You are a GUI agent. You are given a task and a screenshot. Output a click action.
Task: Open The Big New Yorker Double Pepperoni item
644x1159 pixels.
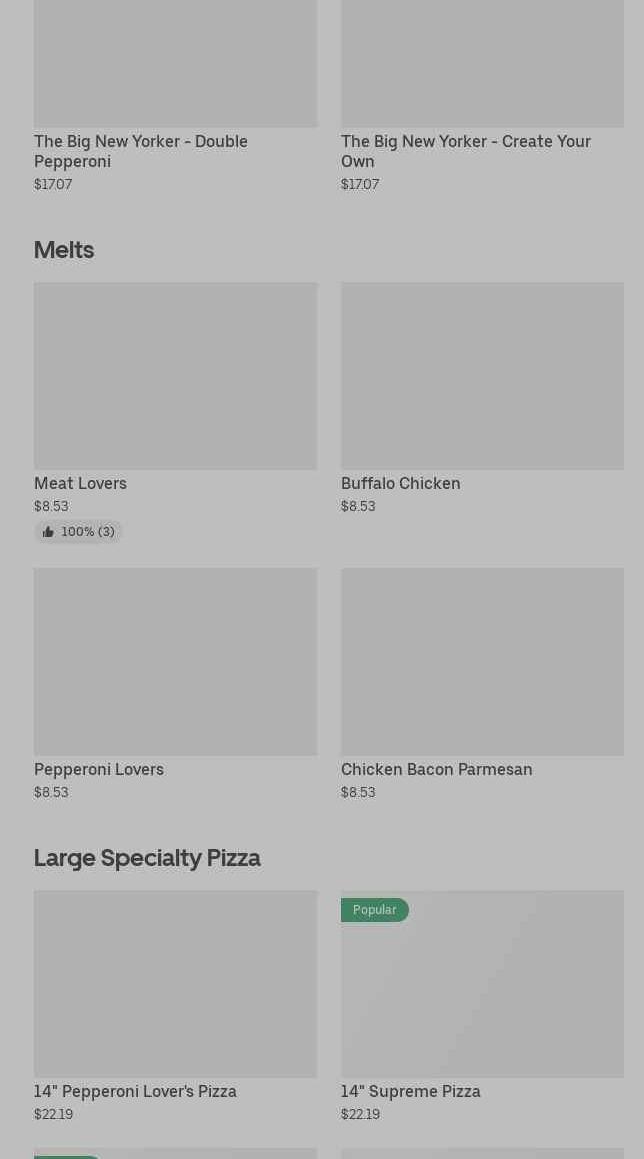point(175,96)
